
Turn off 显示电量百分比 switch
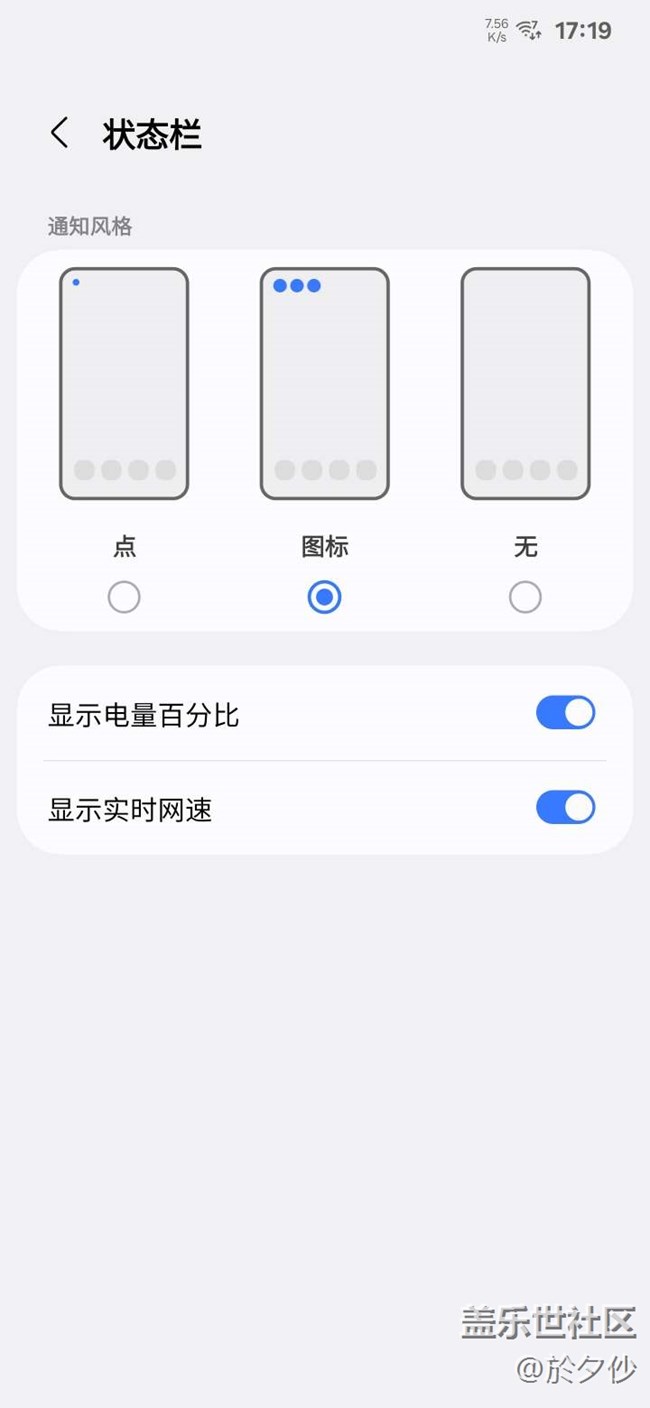coord(565,713)
